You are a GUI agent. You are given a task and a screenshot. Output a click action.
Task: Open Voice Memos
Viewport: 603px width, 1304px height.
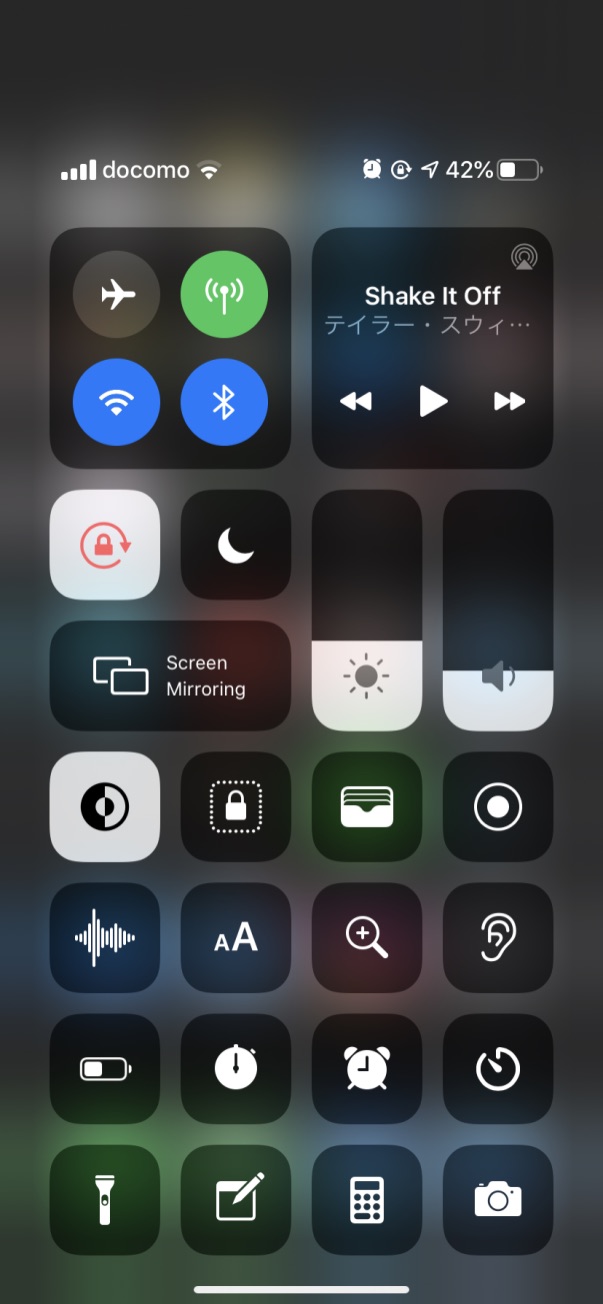point(105,938)
